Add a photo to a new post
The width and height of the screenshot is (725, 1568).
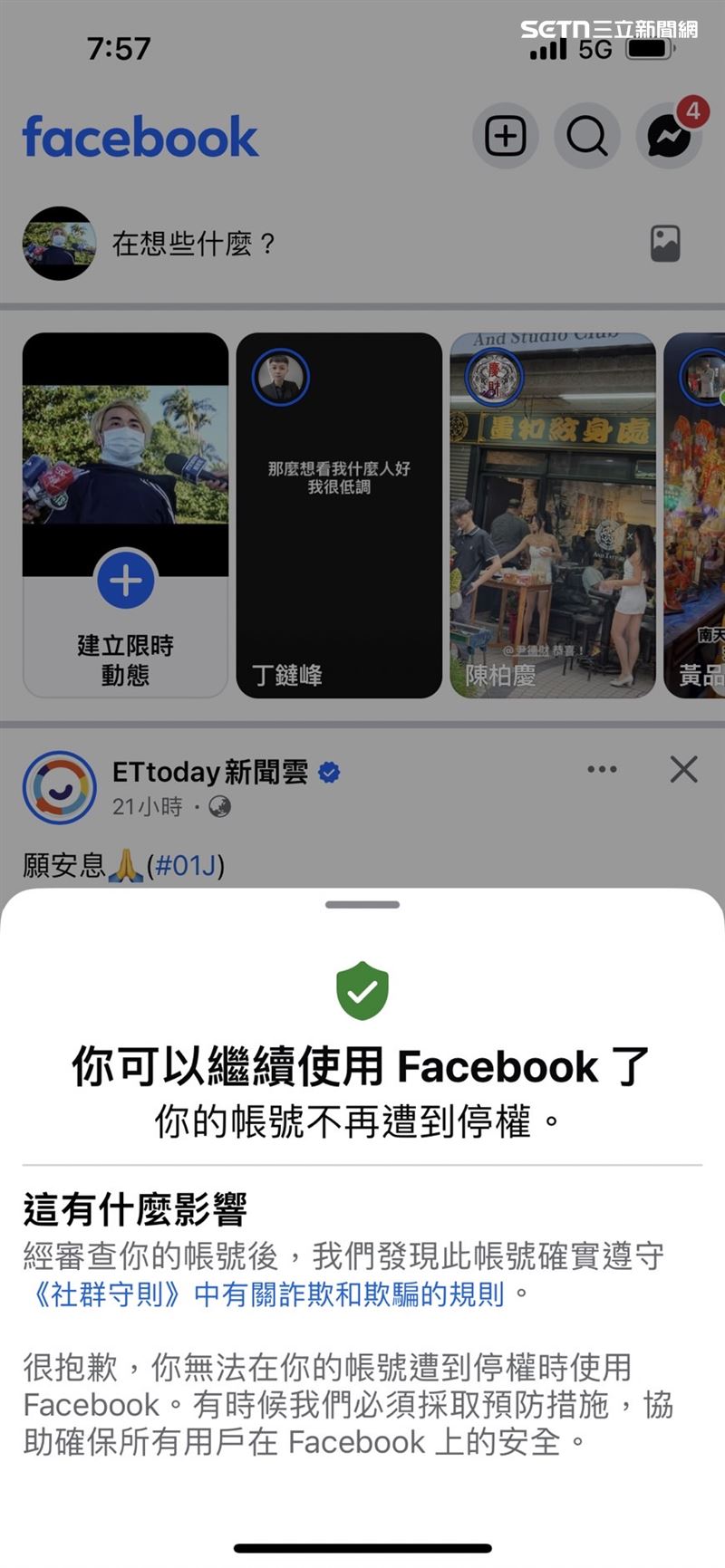[x=664, y=244]
